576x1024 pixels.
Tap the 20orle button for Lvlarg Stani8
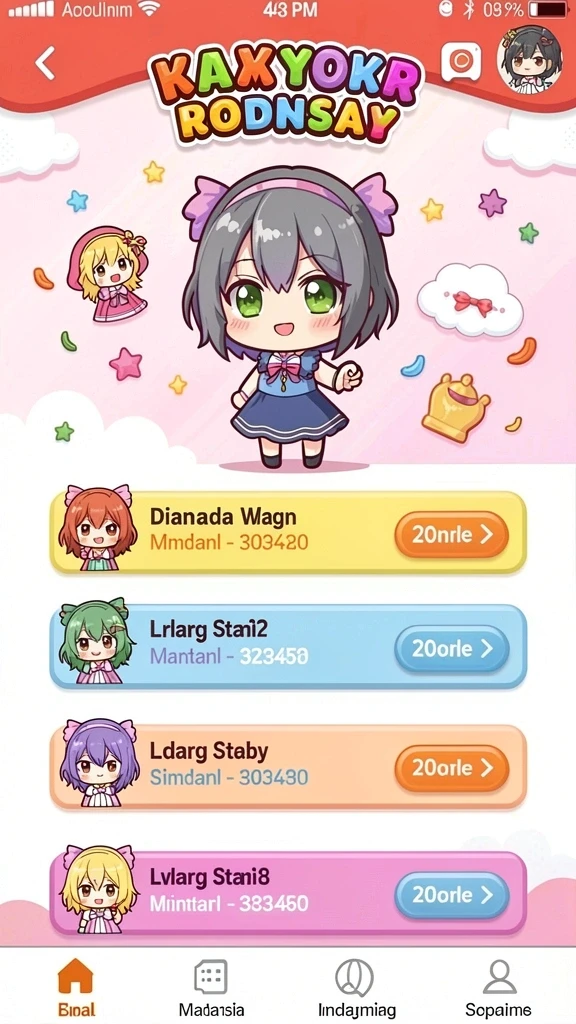pos(451,895)
